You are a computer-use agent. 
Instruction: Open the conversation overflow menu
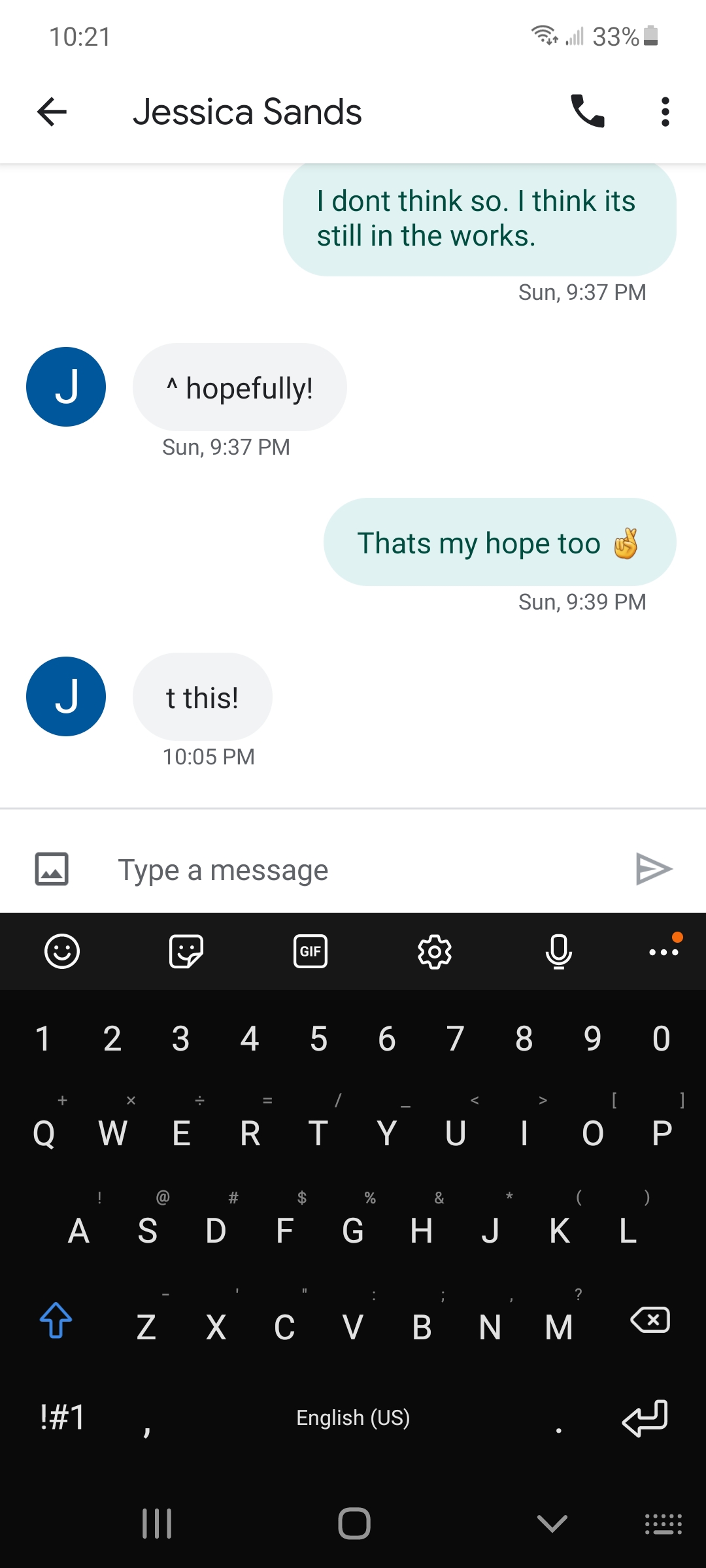pyautogui.click(x=664, y=111)
